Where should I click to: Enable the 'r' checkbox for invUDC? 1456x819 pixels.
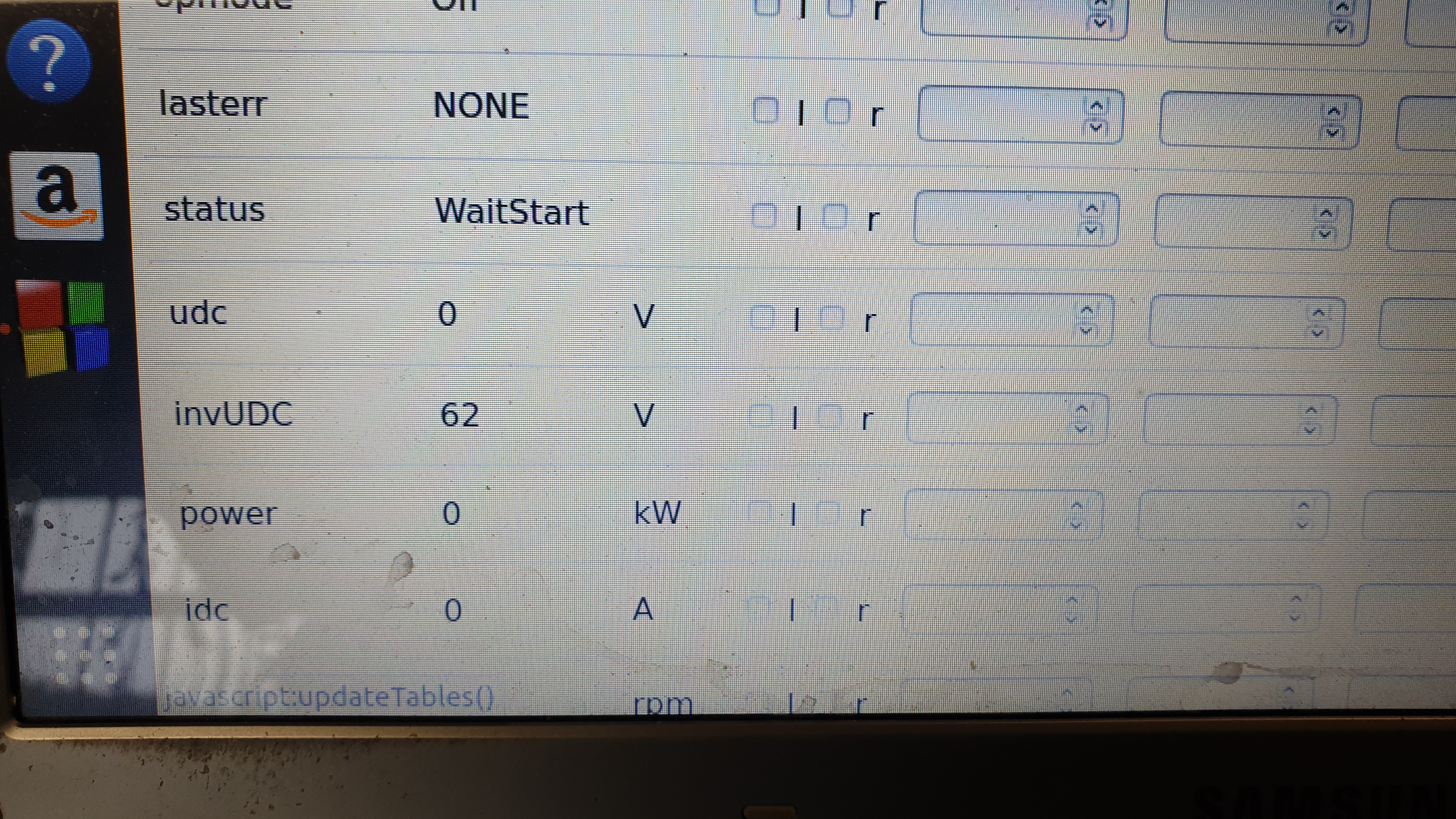tap(830, 417)
